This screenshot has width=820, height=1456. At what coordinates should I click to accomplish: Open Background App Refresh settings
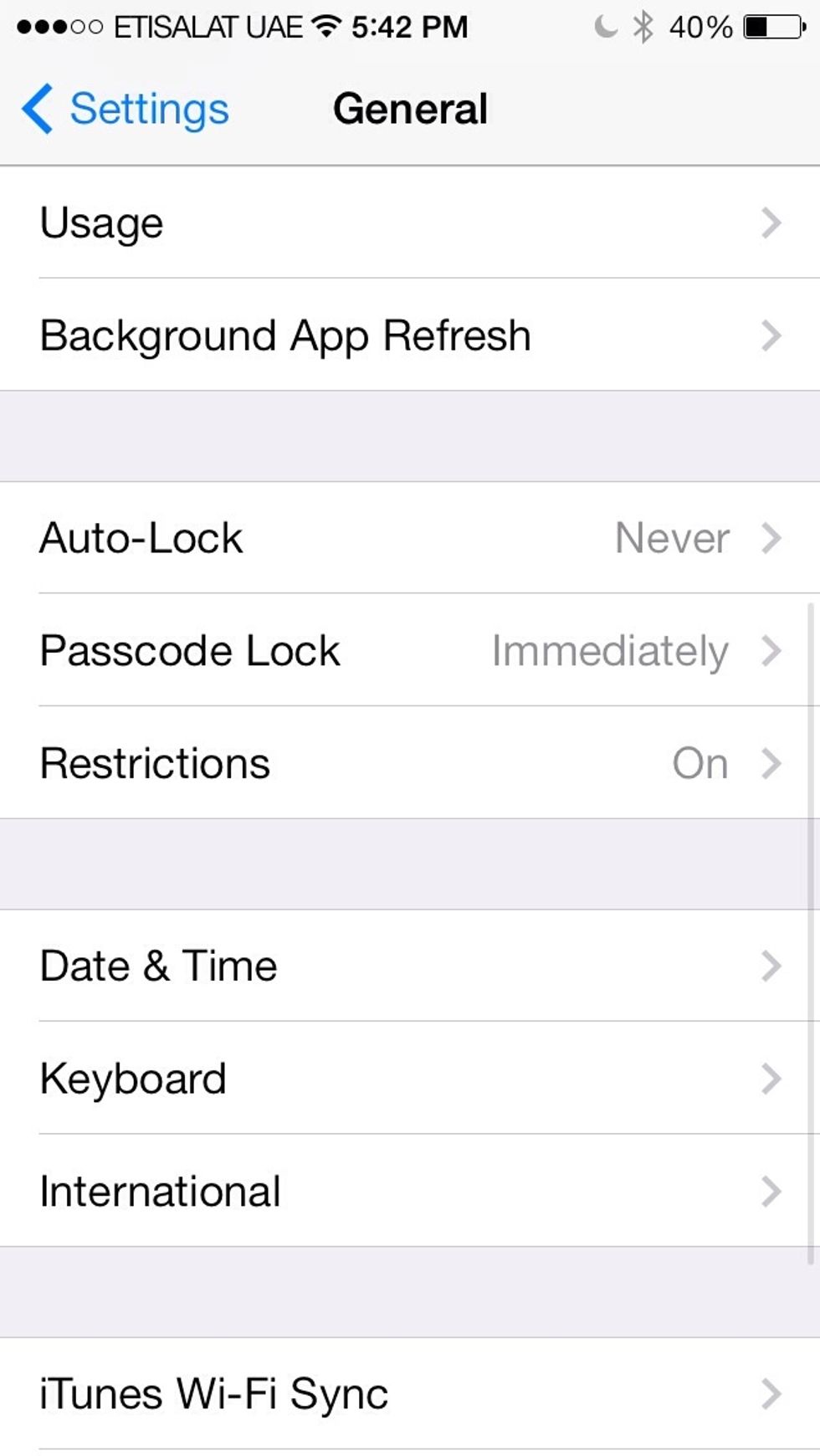point(410,336)
